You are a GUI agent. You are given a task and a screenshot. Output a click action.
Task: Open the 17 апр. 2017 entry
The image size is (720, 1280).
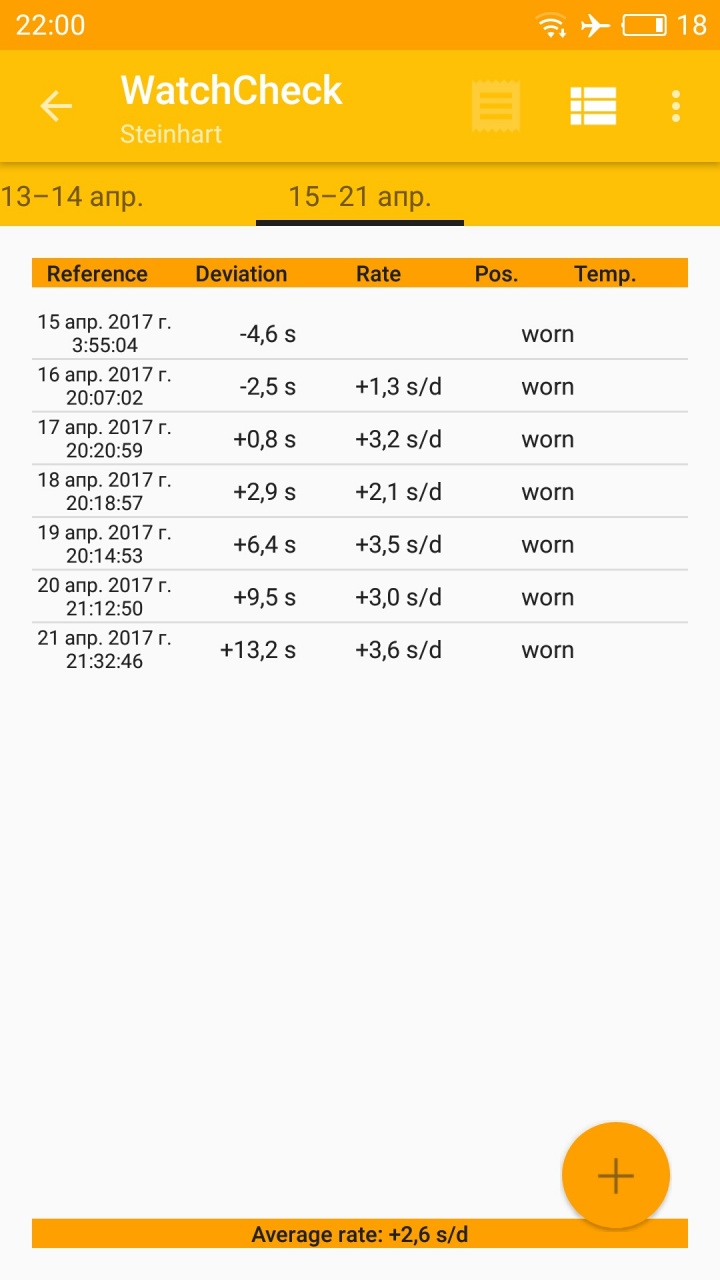[x=360, y=438]
